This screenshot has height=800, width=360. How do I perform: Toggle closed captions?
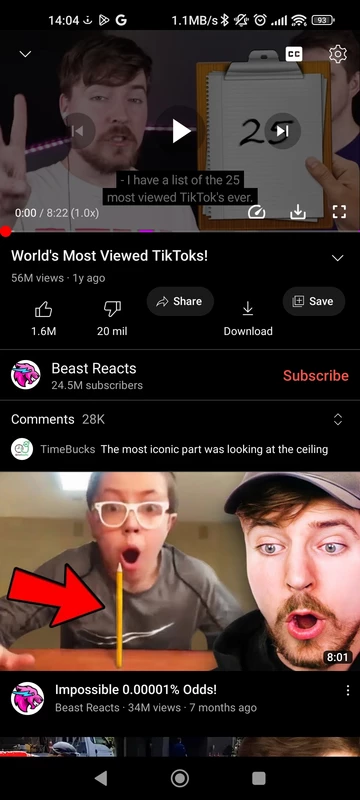[x=294, y=54]
